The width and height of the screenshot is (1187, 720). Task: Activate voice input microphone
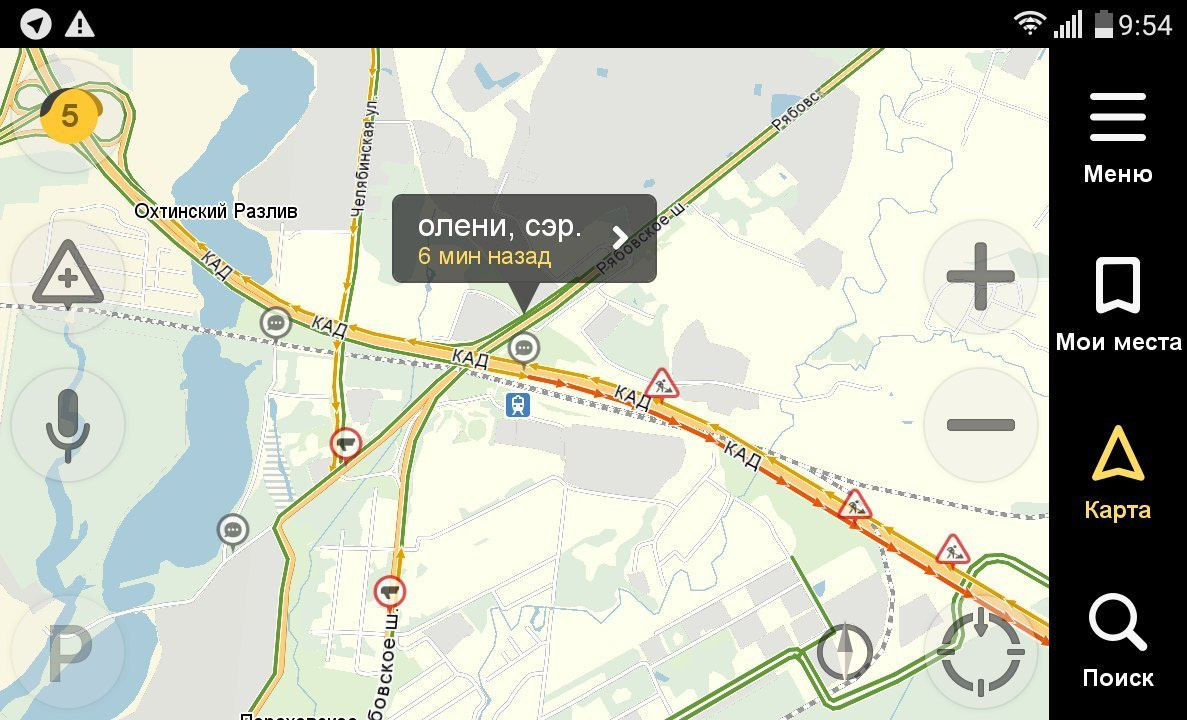[x=67, y=425]
